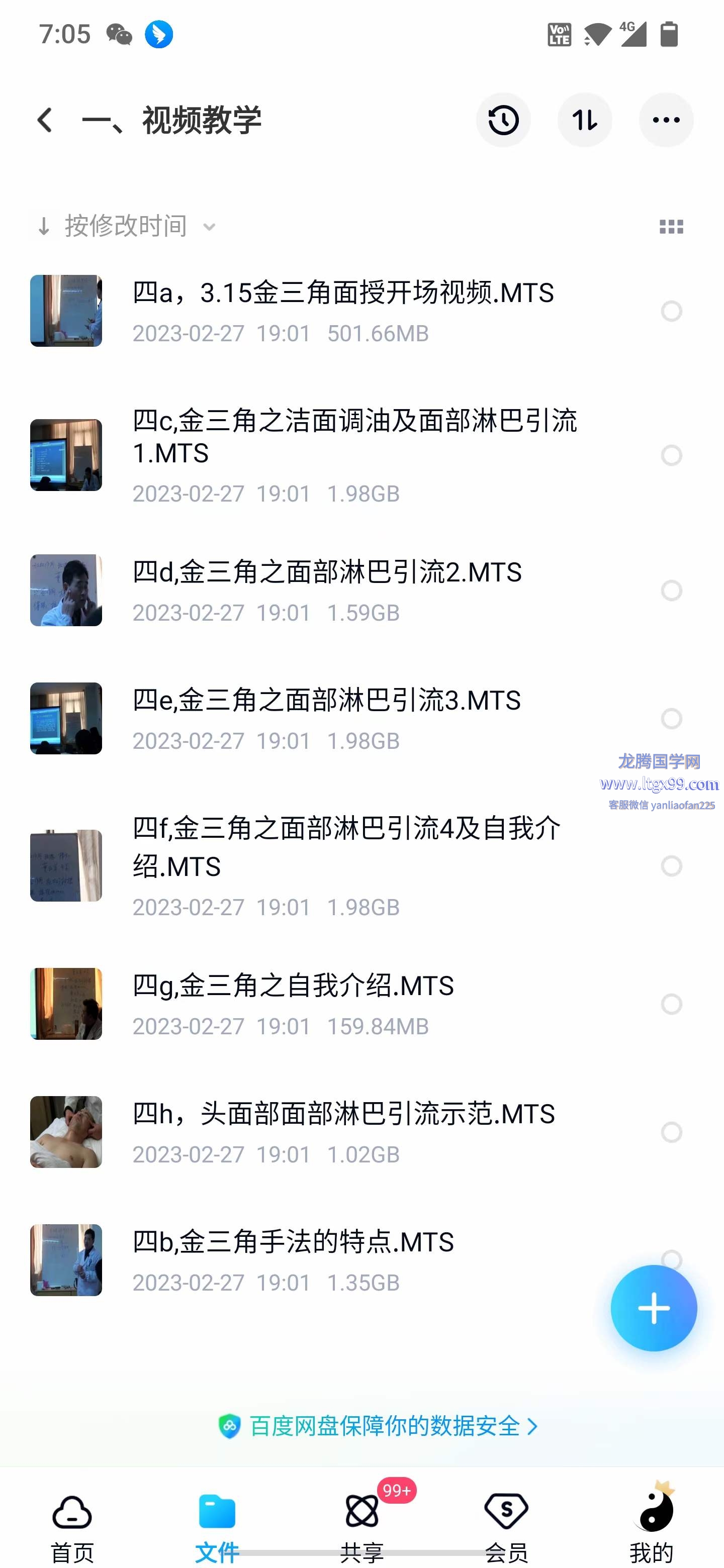Open the three-dot overflow menu

pyautogui.click(x=666, y=121)
